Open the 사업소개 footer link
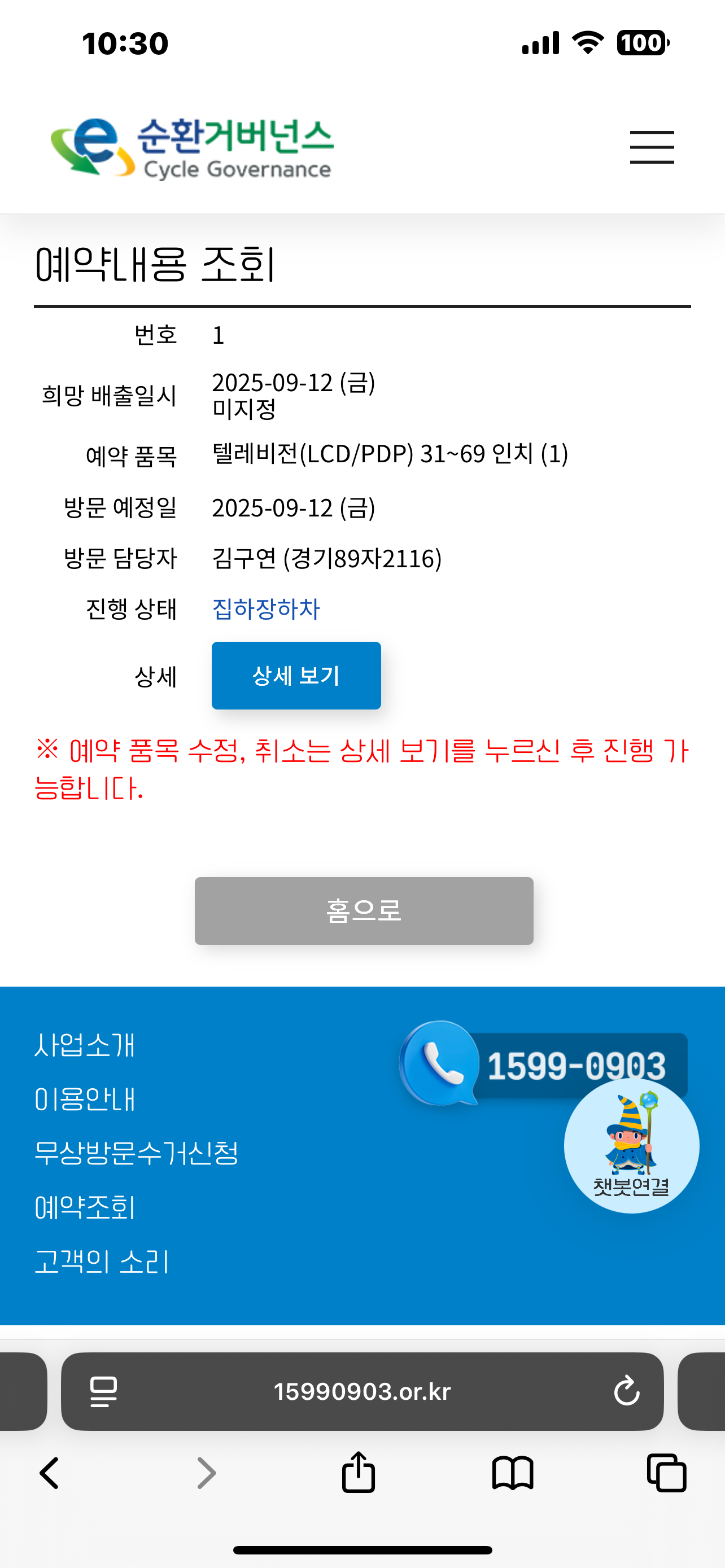Viewport: 725px width, 1568px height. click(x=85, y=1045)
